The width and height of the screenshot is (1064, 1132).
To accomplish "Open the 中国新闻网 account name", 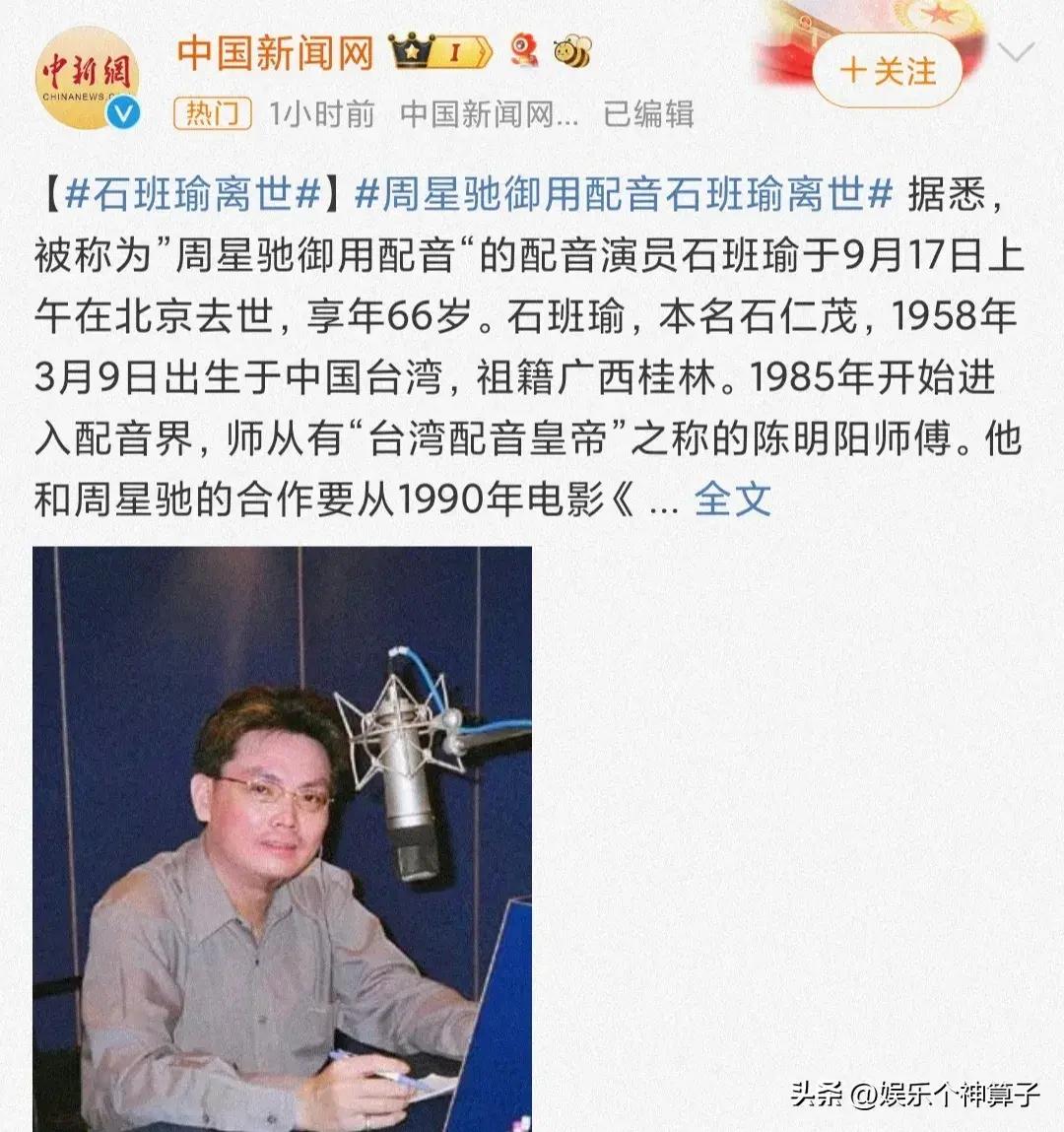I will pos(276,51).
